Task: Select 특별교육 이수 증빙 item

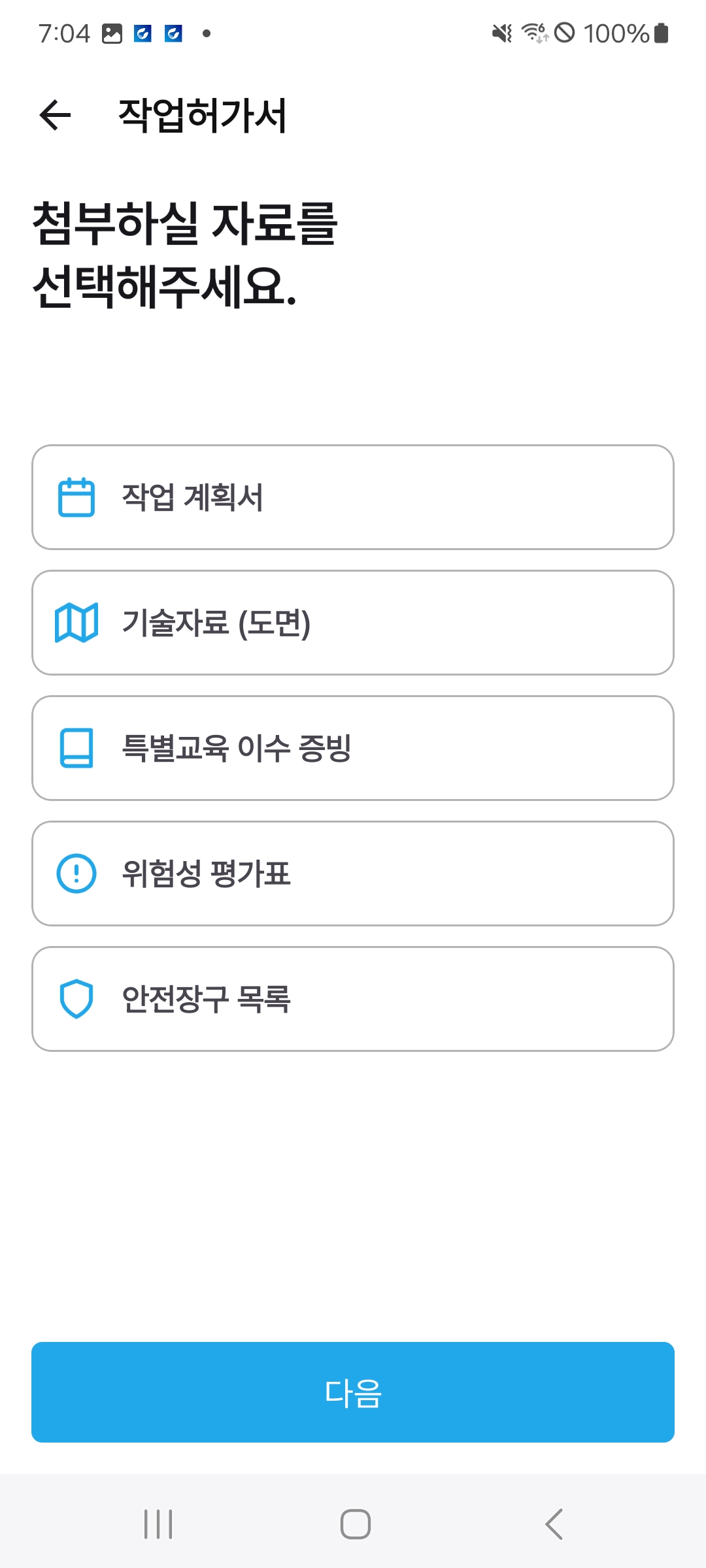Action: [353, 748]
